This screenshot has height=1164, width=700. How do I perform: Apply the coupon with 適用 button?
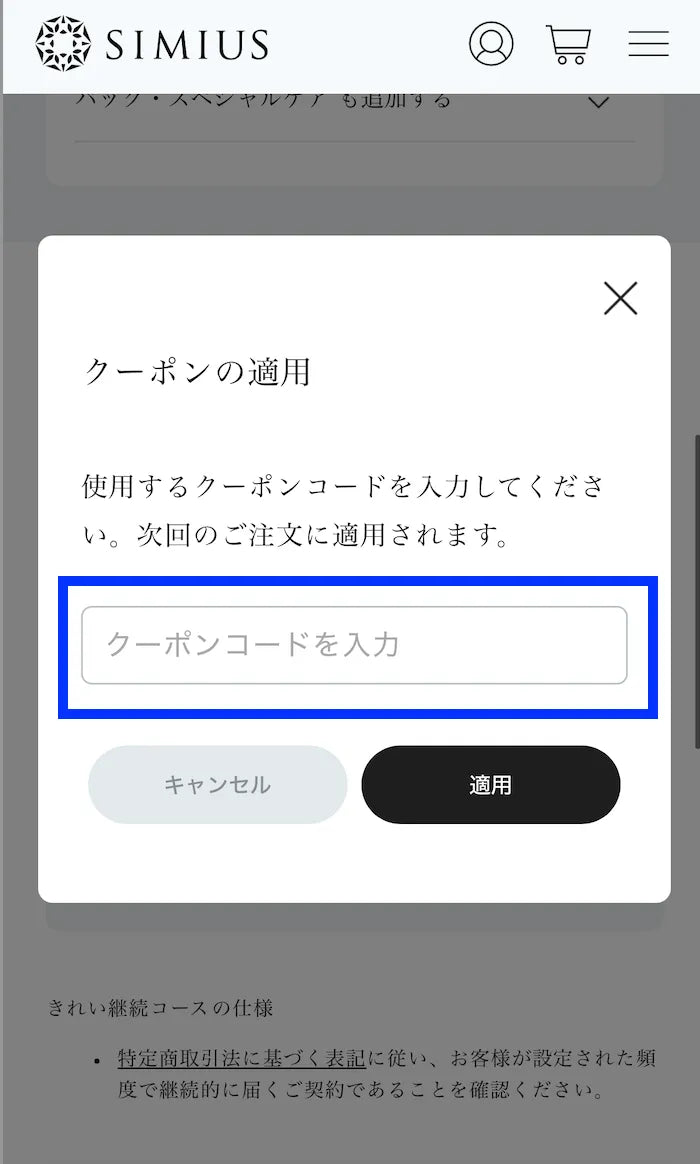coord(490,785)
